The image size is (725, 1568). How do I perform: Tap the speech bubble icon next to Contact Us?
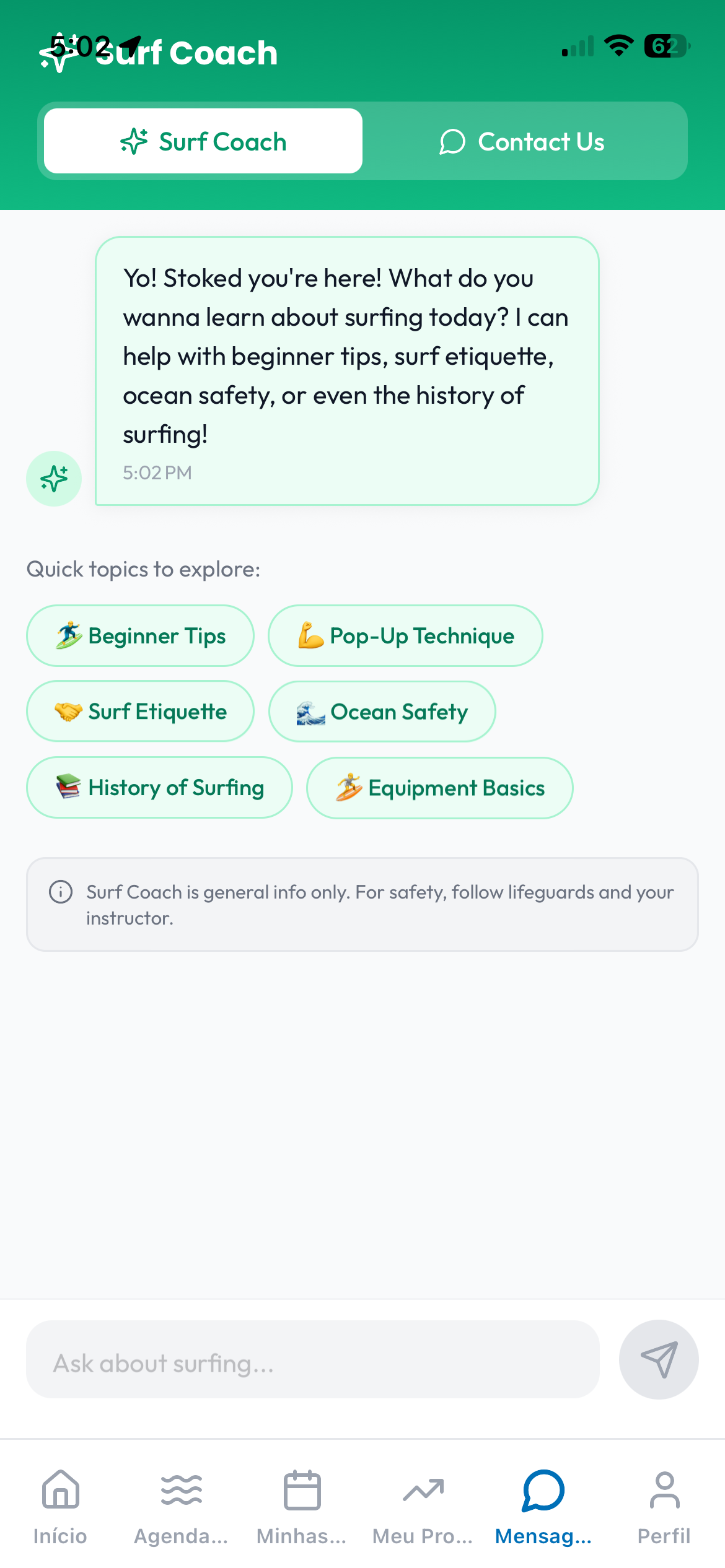click(453, 142)
